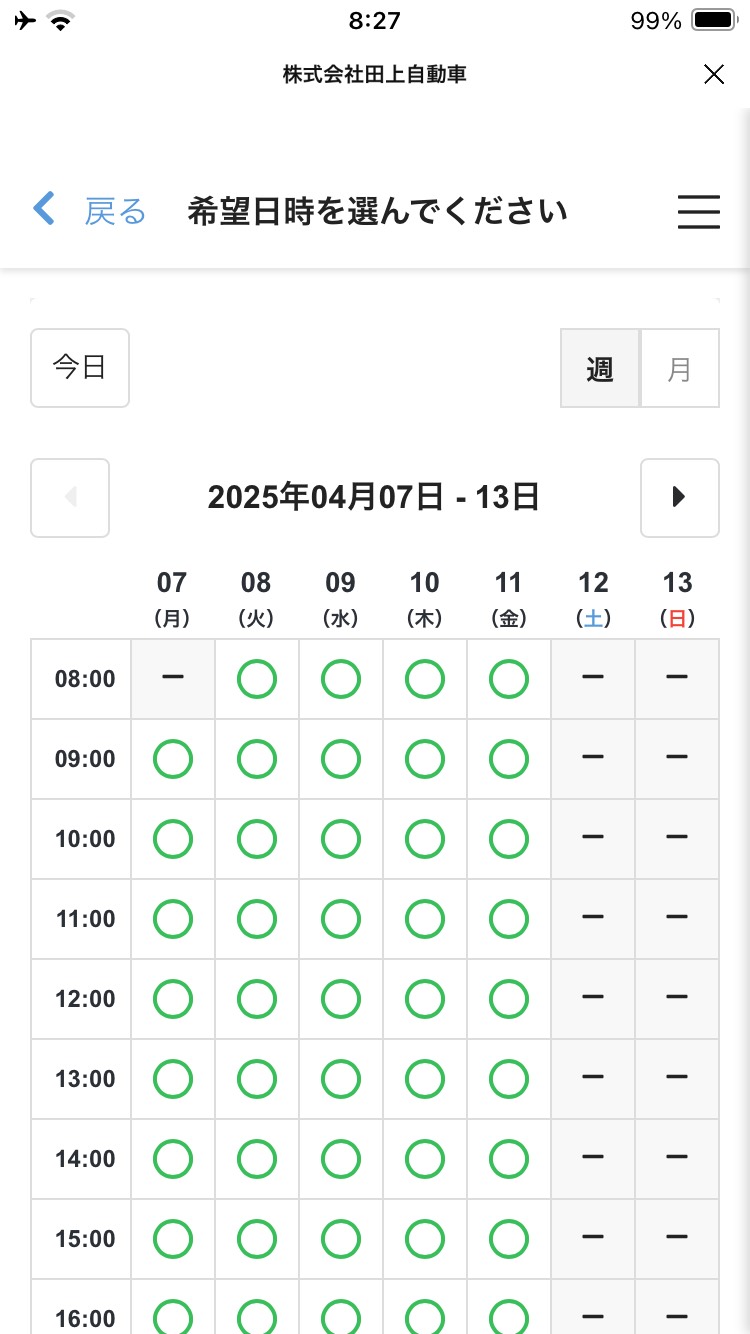The height and width of the screenshot is (1334, 750).
Task: Jump to today with 今日 button
Action: pos(80,368)
